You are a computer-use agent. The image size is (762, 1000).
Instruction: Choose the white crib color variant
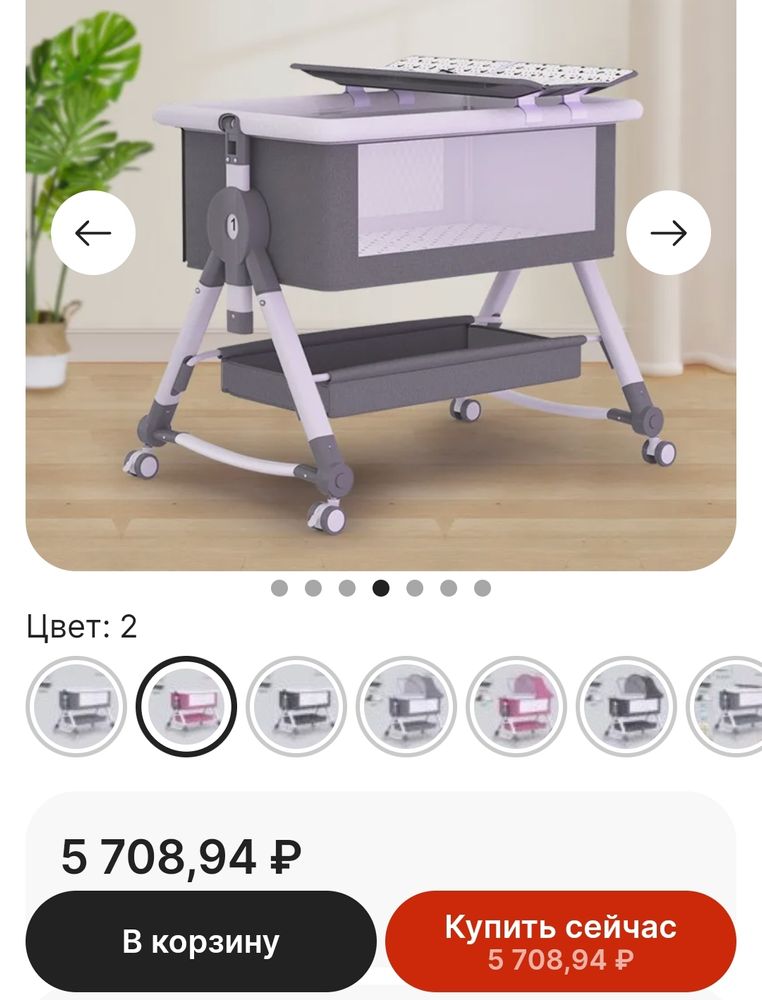tap(297, 705)
